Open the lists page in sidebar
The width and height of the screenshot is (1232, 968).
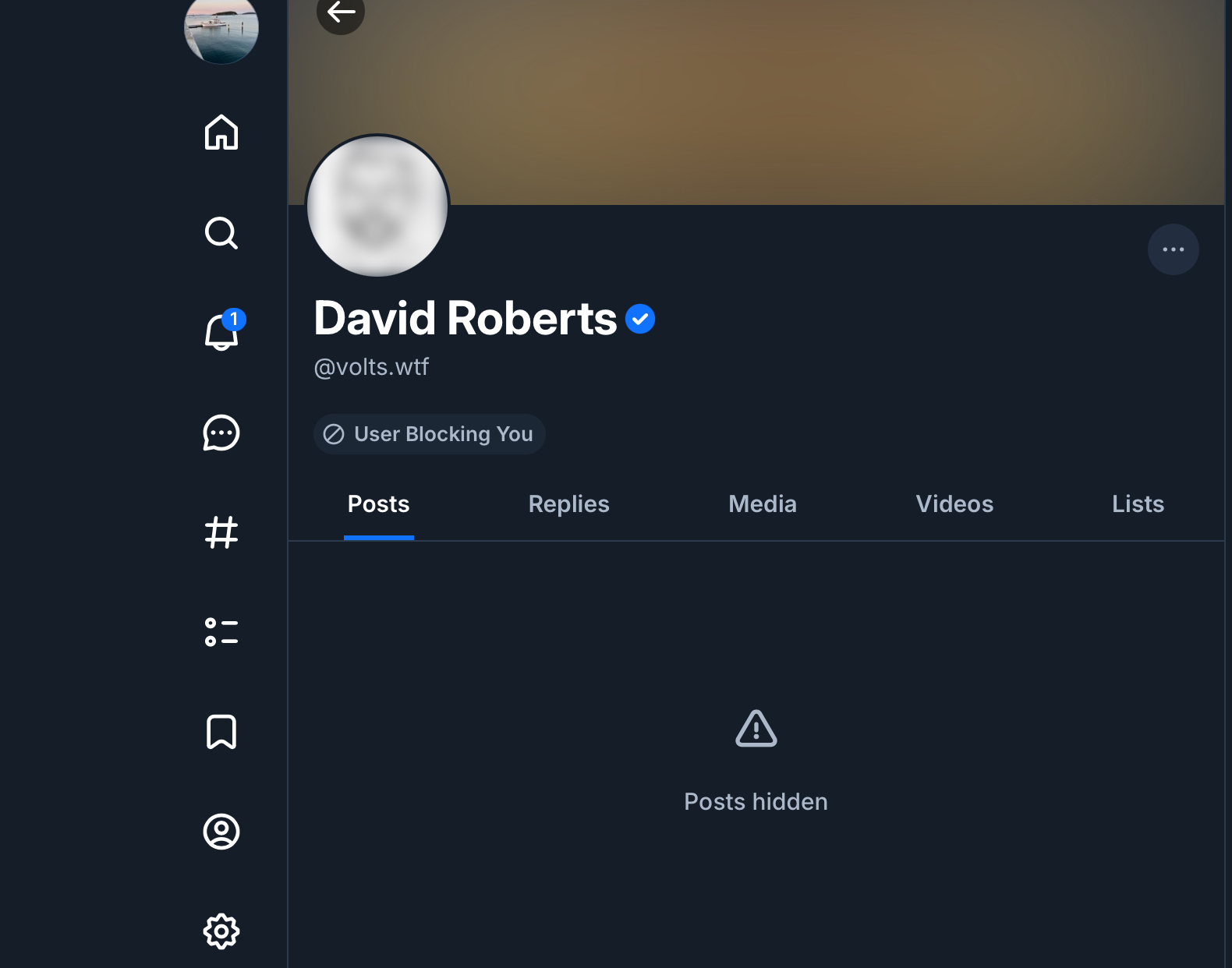point(221,632)
